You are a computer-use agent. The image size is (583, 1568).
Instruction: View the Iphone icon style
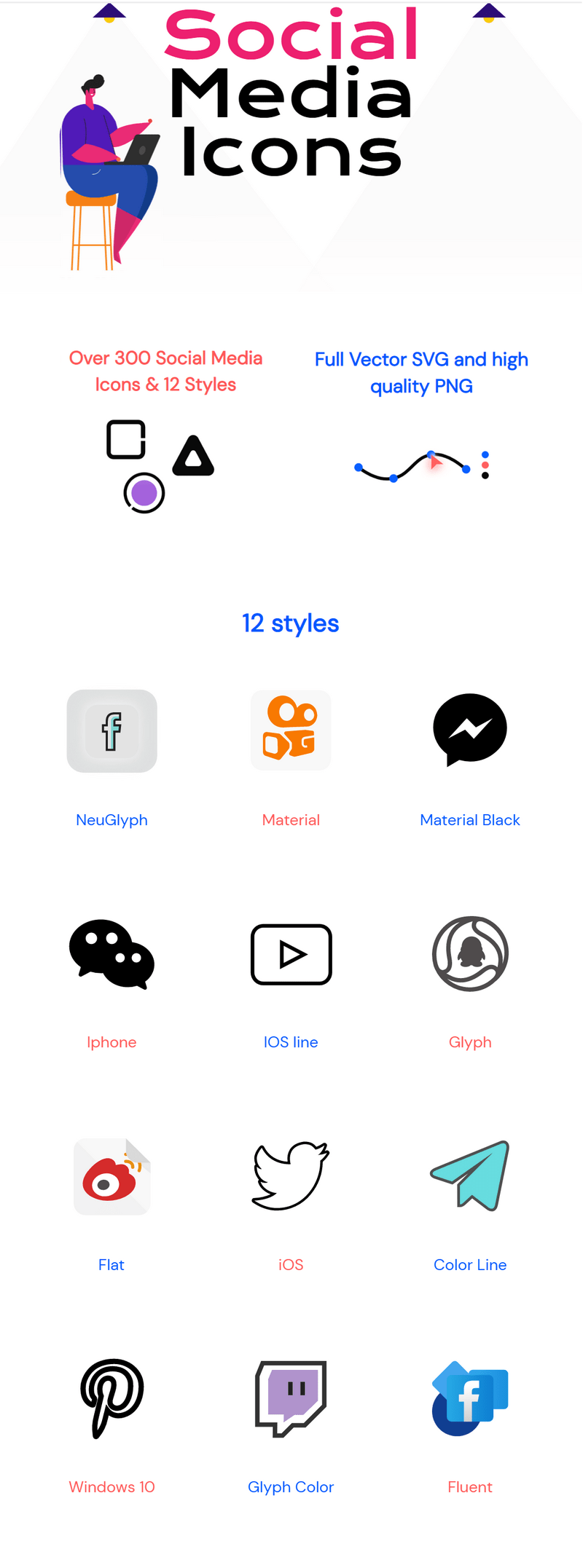(x=111, y=953)
